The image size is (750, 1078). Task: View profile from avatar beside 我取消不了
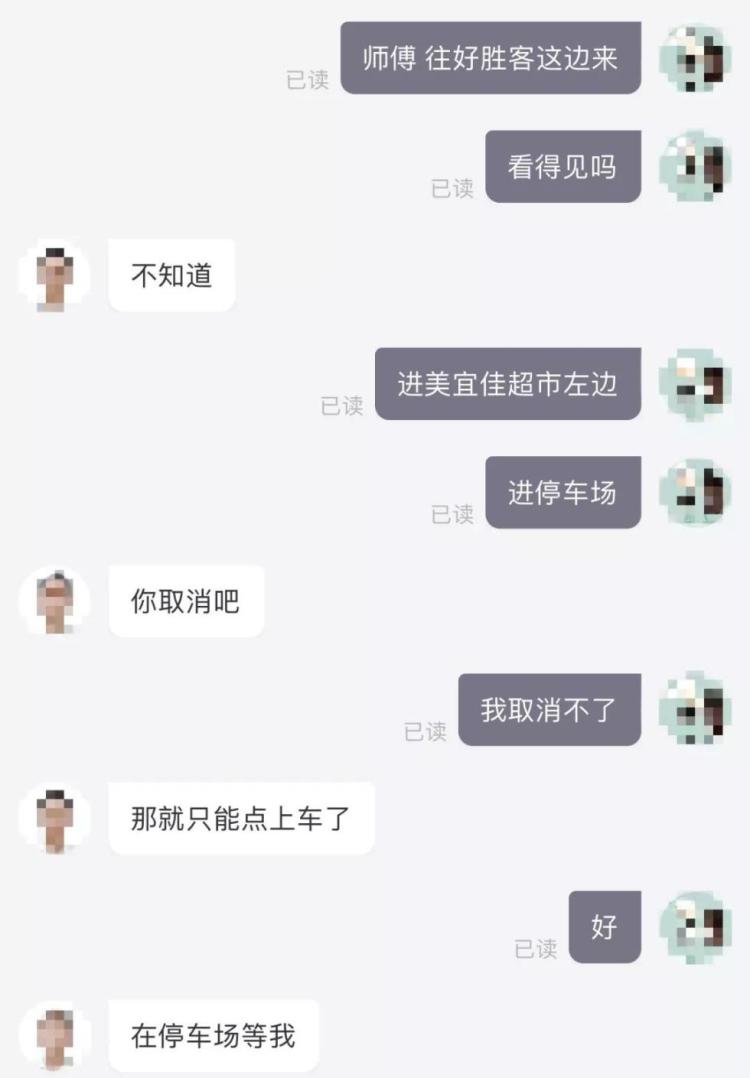(695, 709)
